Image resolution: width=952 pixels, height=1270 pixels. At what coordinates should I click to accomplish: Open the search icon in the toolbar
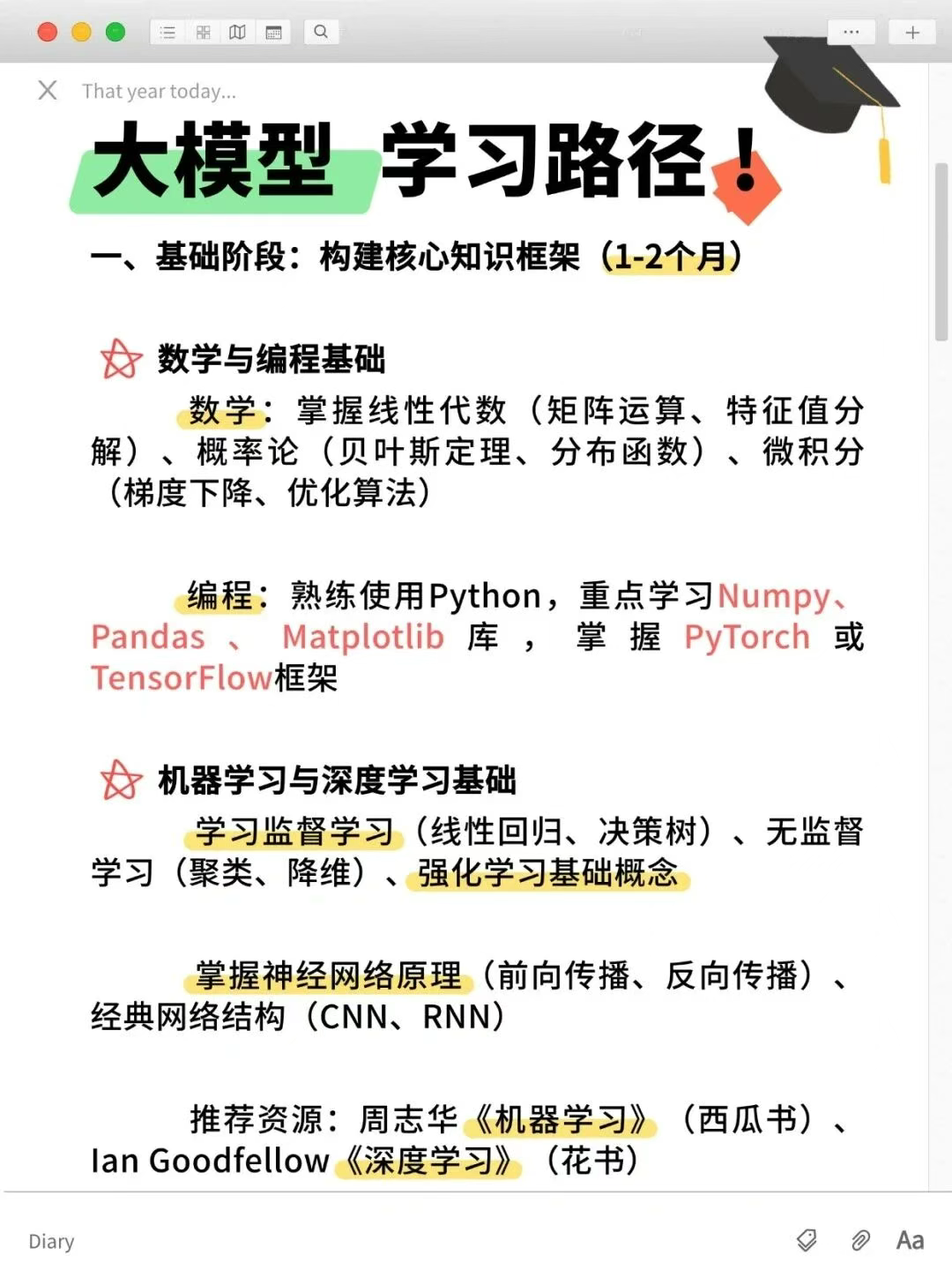pyautogui.click(x=321, y=32)
